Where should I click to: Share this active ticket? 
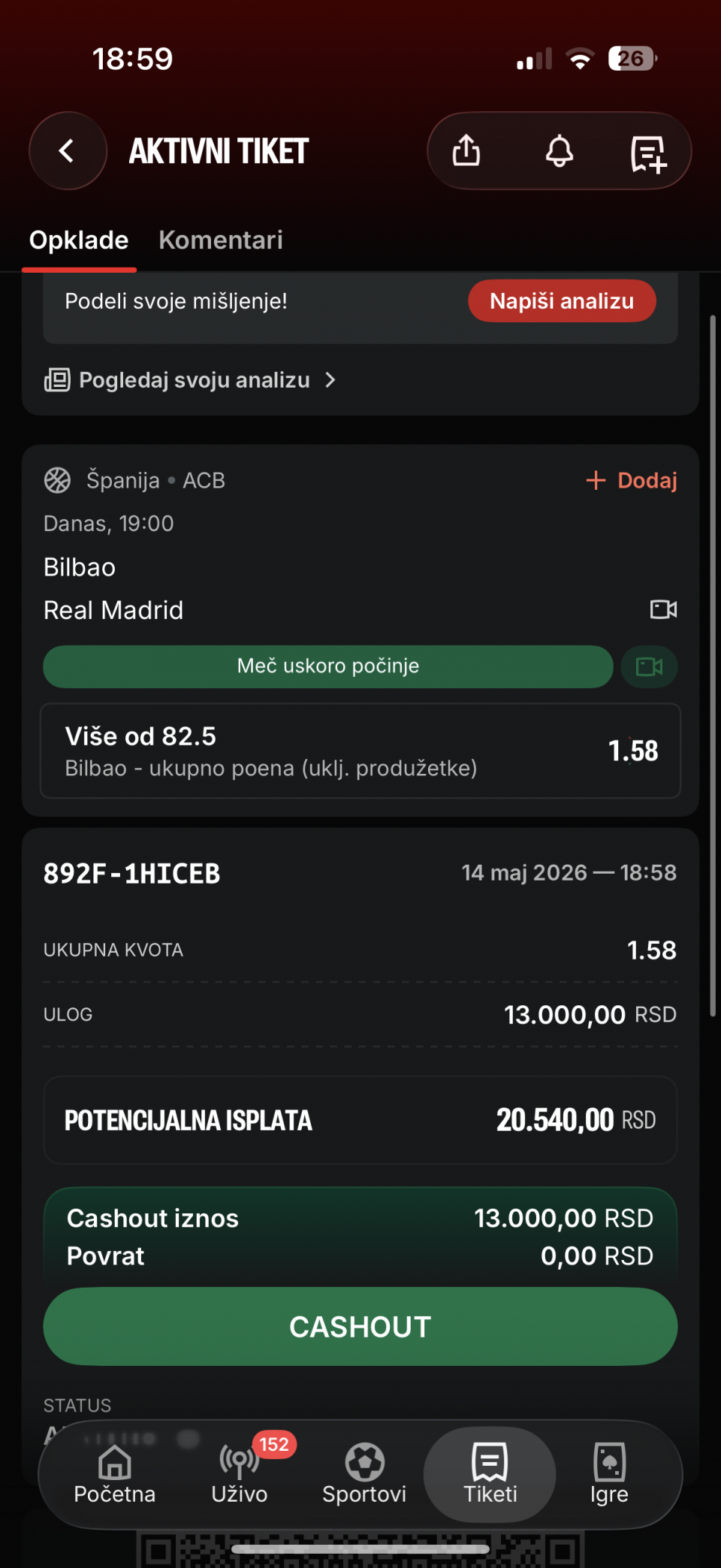coord(466,151)
